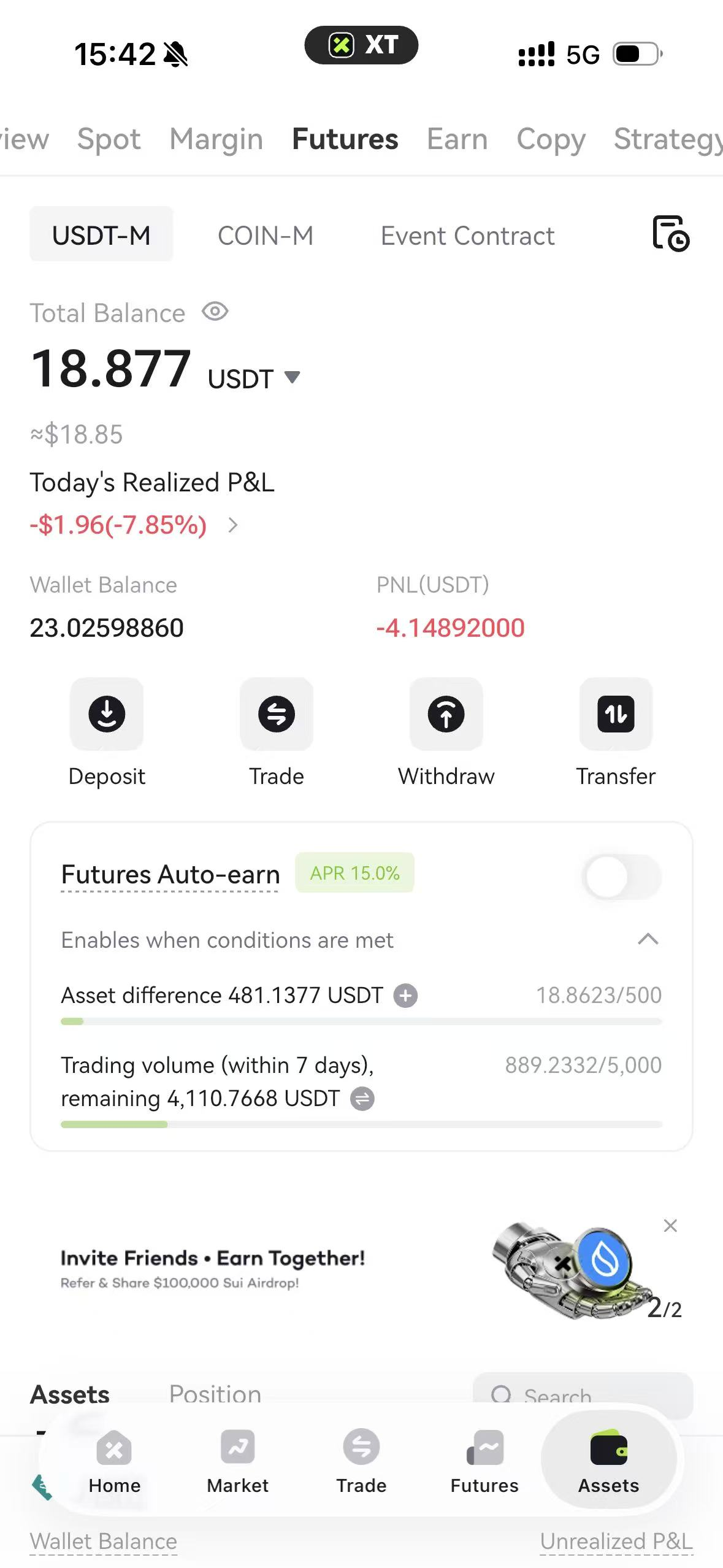
Task: Select the COIN-M segment
Action: (266, 236)
